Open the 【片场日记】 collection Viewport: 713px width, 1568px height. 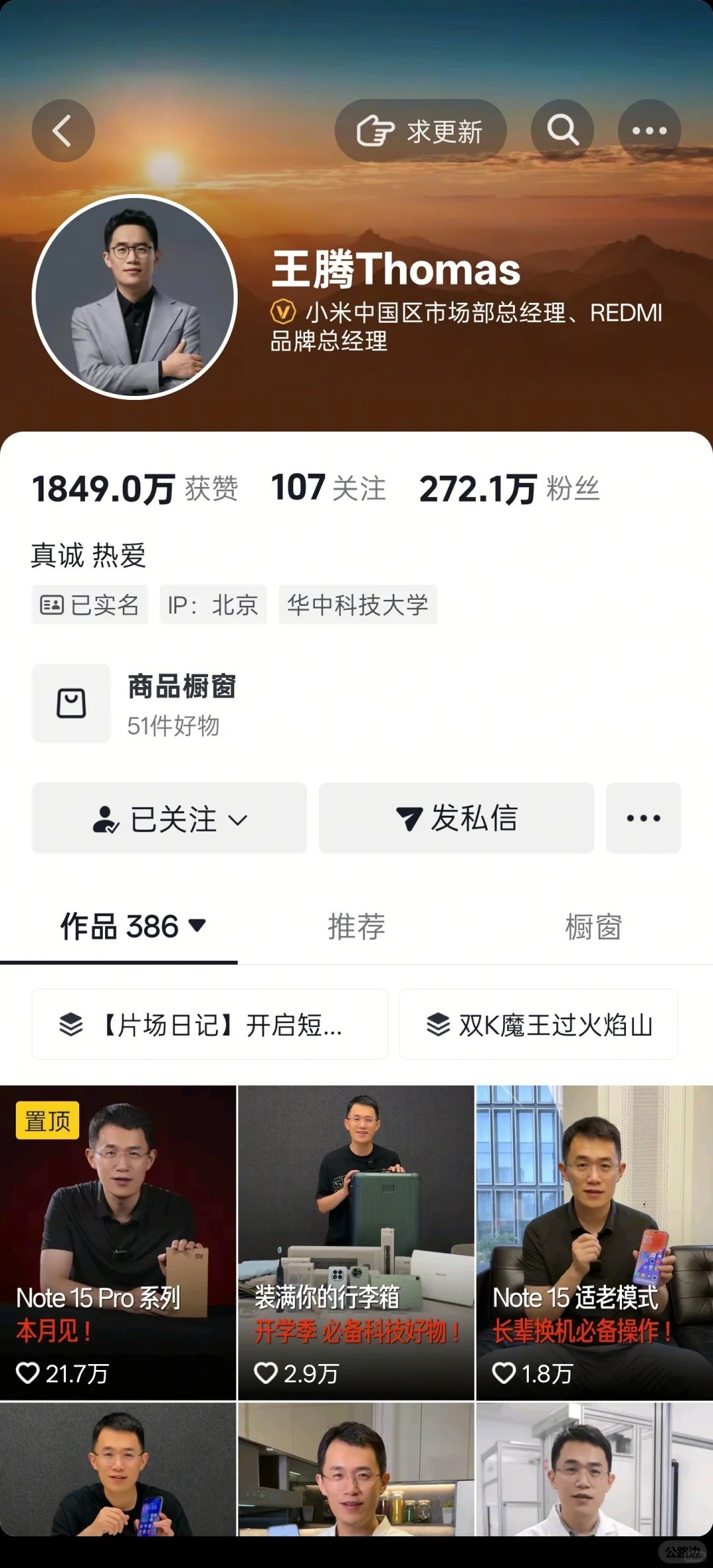[x=209, y=1024]
